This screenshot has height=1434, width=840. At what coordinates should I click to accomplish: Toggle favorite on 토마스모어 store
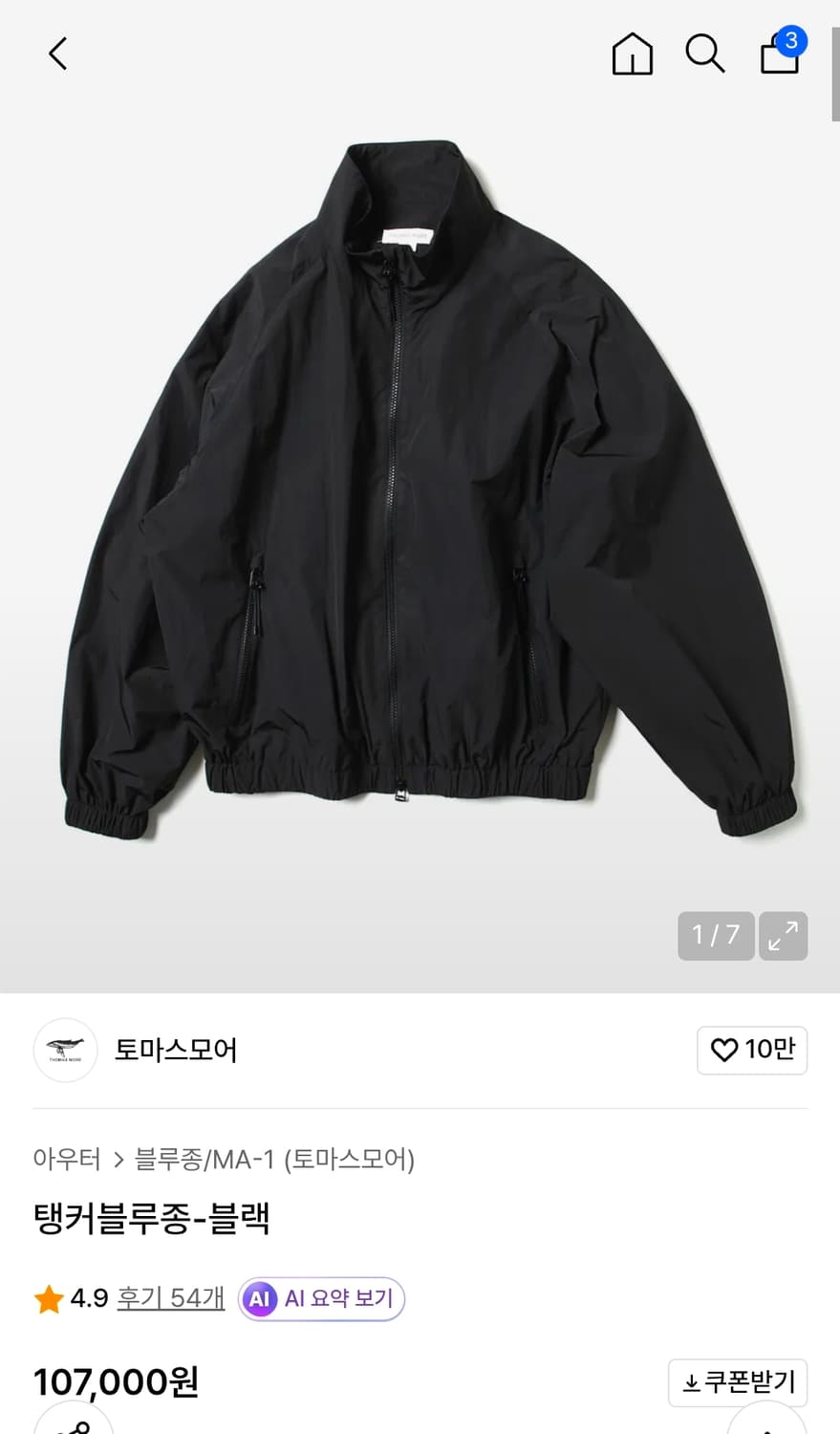pos(752,1050)
